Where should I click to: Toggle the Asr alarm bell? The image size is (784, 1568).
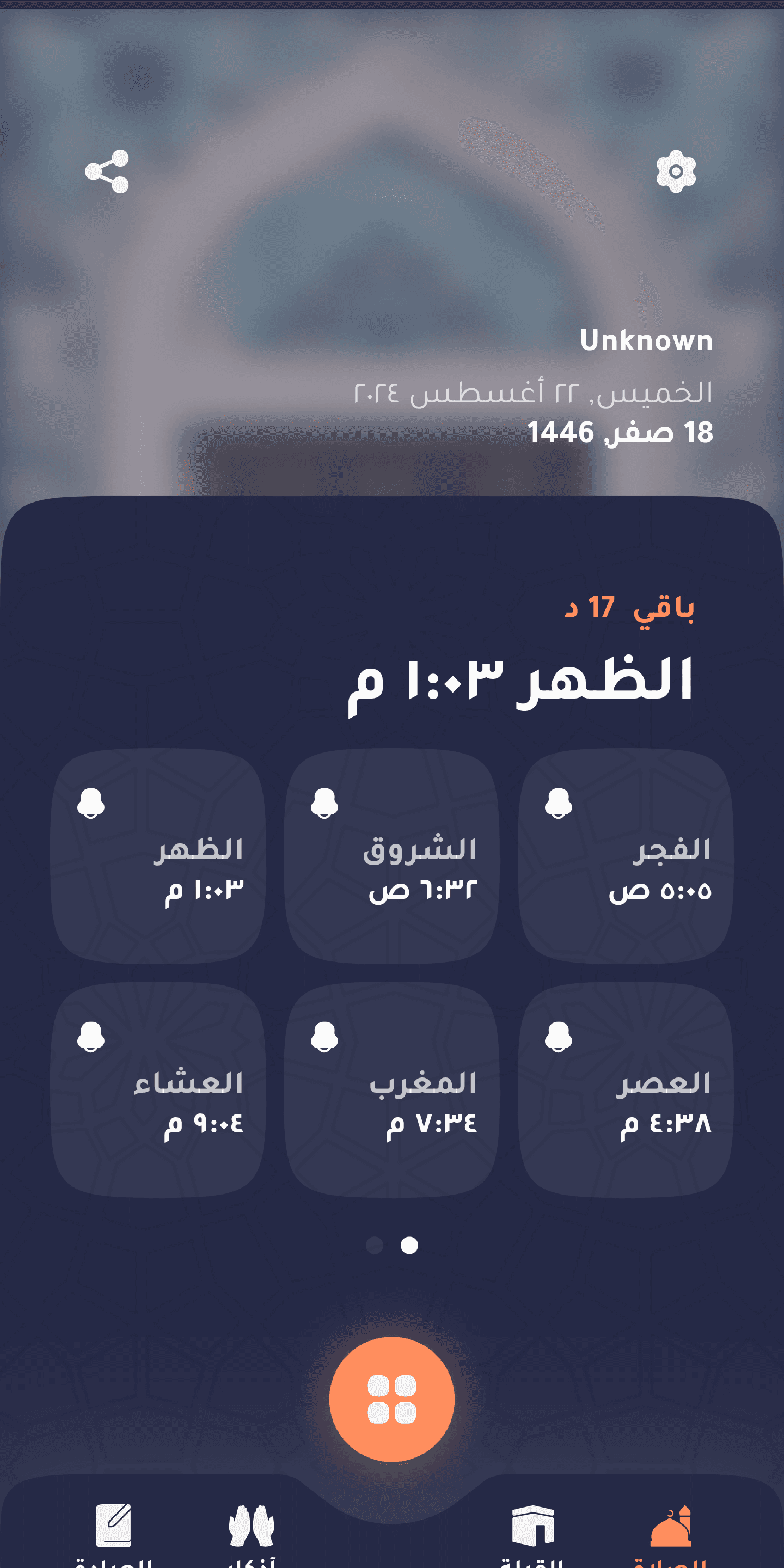[x=558, y=1037]
